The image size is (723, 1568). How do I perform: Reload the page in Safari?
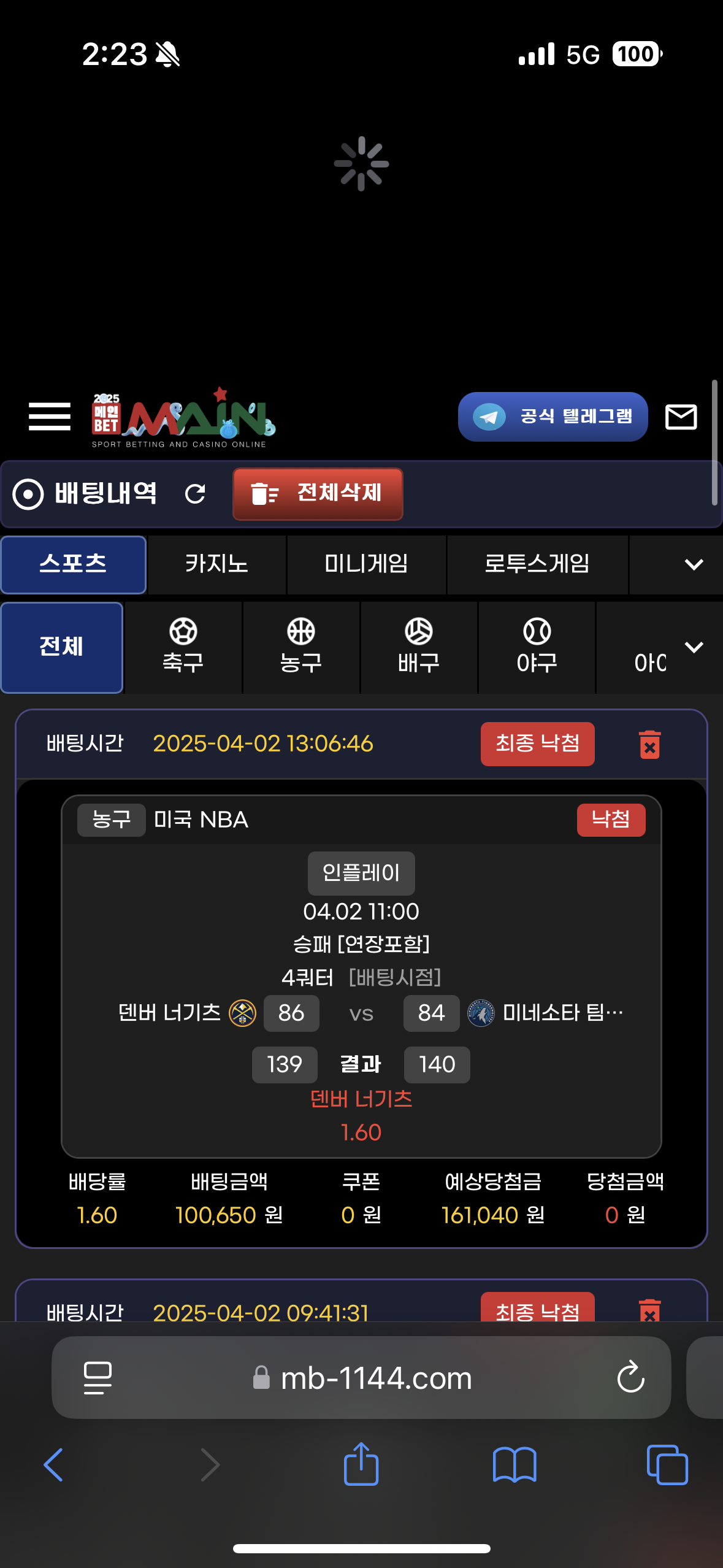[630, 1378]
